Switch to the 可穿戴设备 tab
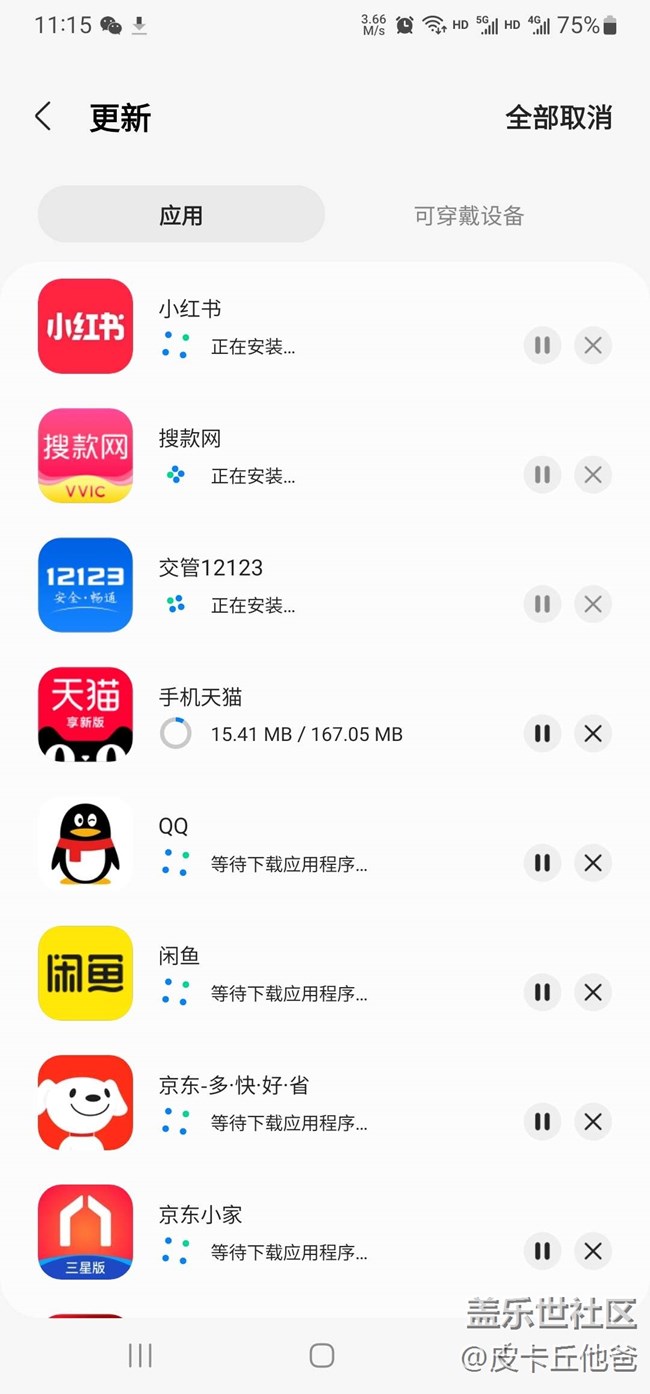The image size is (650, 1394). [469, 215]
